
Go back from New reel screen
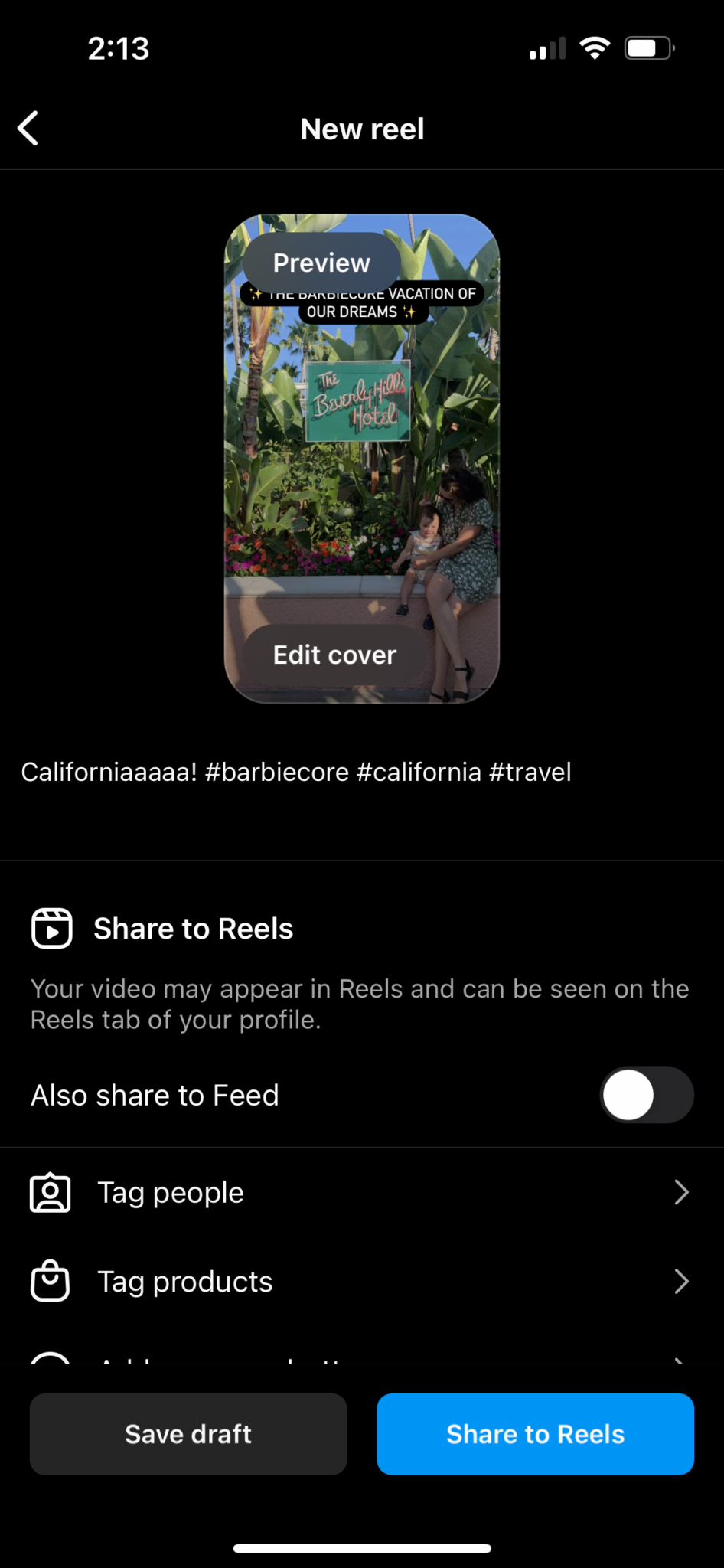(x=29, y=129)
